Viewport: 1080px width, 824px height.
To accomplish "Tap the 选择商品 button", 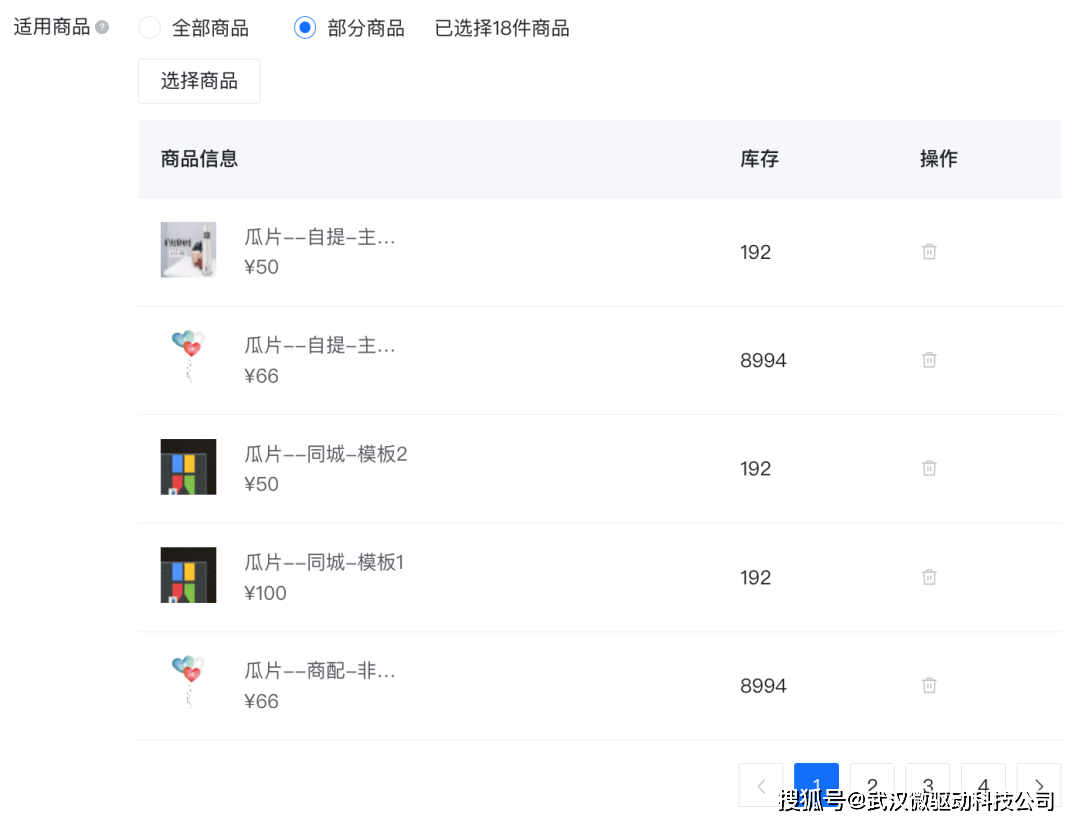I will click(199, 81).
